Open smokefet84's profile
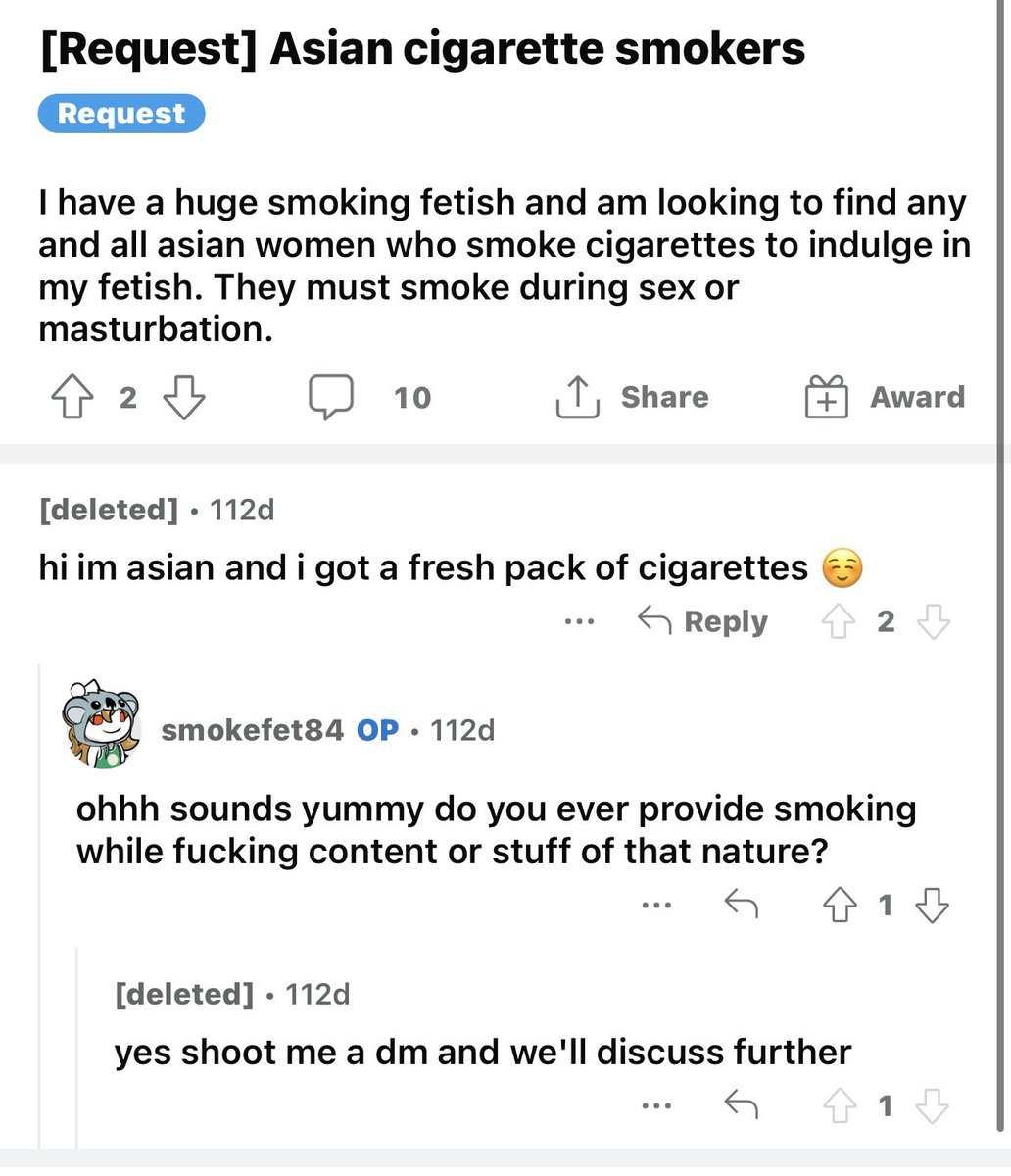 252,730
